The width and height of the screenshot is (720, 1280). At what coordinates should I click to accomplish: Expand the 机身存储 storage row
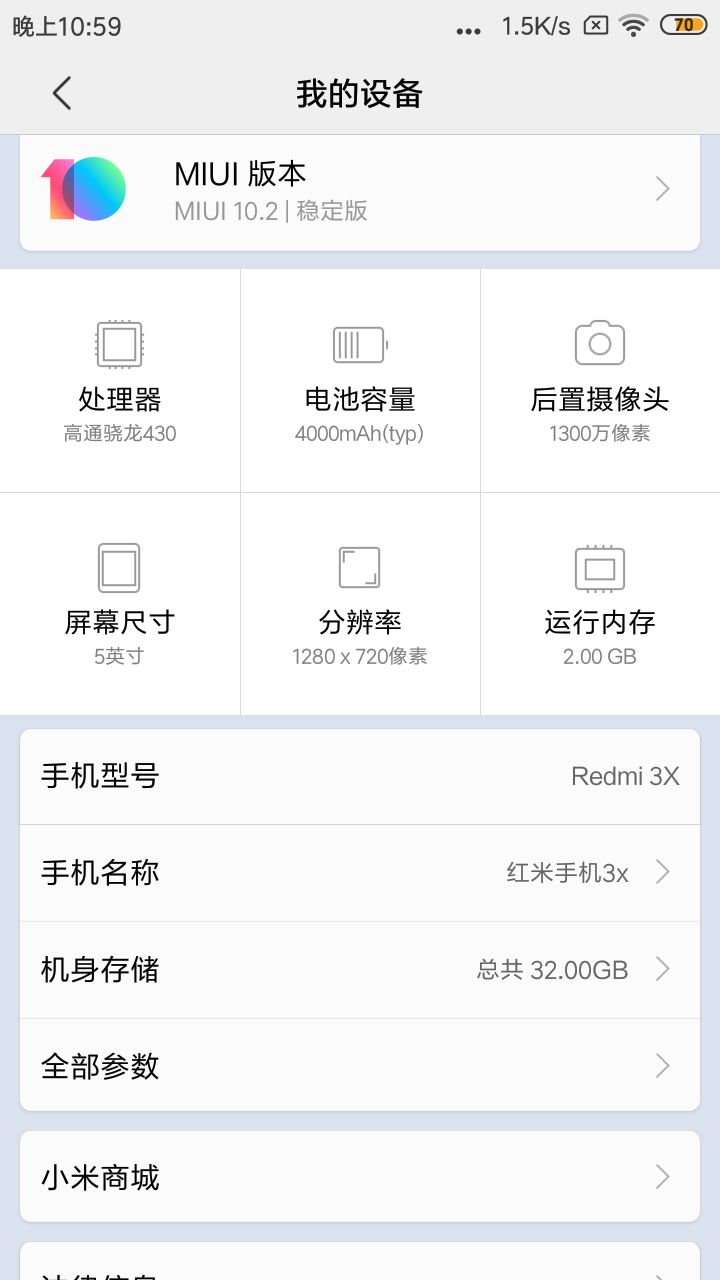(662, 968)
